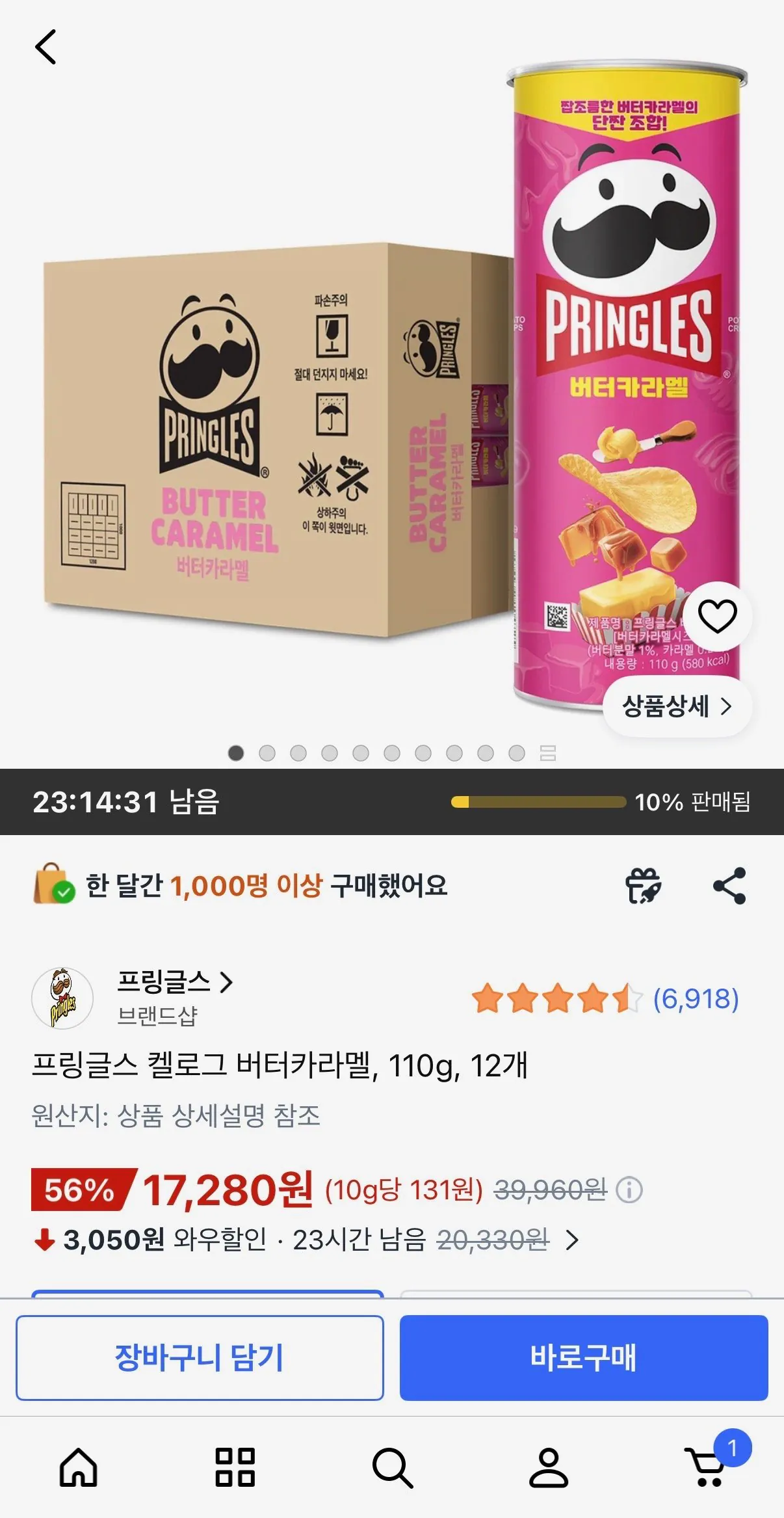Viewport: 784px width, 1518px height.
Task: Tap the back arrow at top left
Action: (x=47, y=47)
